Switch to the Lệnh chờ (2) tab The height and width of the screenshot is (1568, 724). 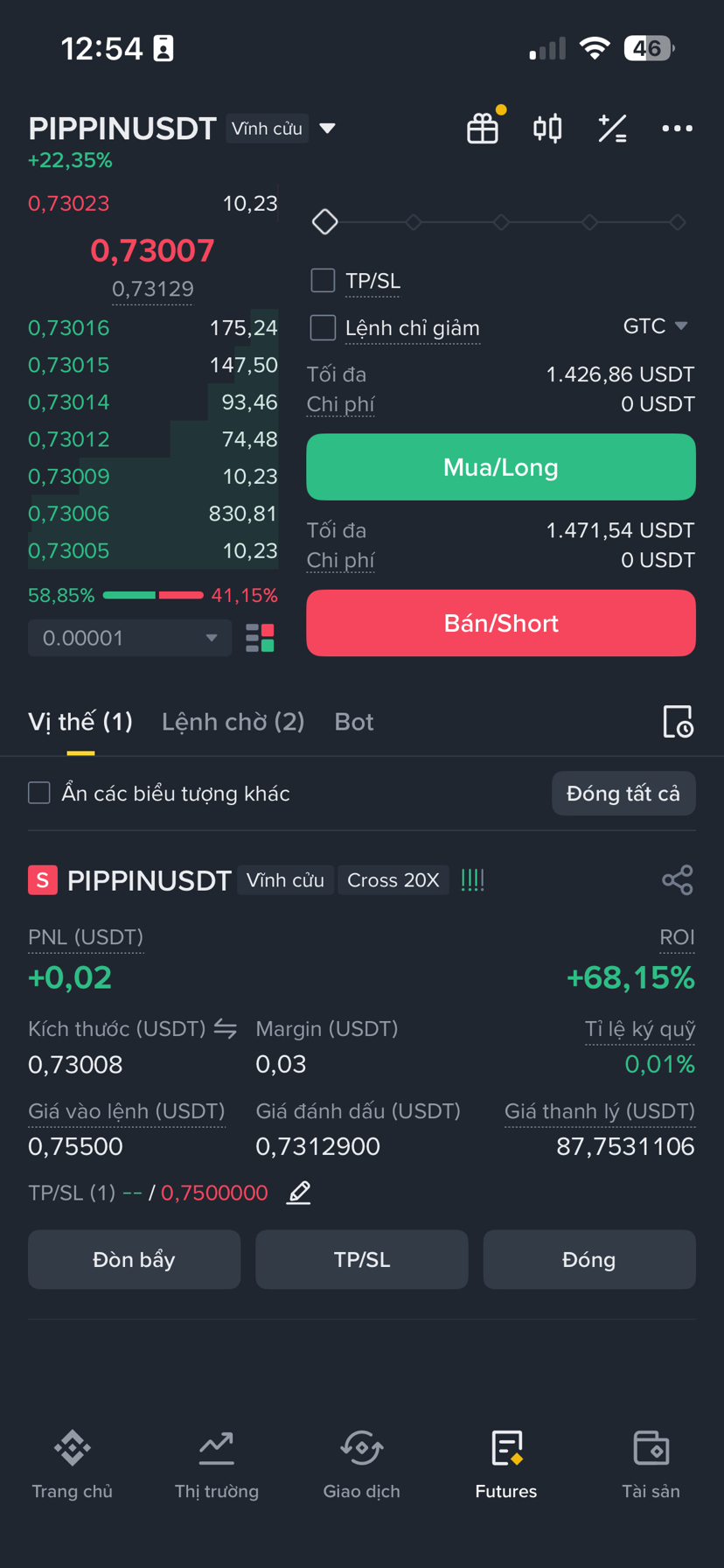(233, 722)
